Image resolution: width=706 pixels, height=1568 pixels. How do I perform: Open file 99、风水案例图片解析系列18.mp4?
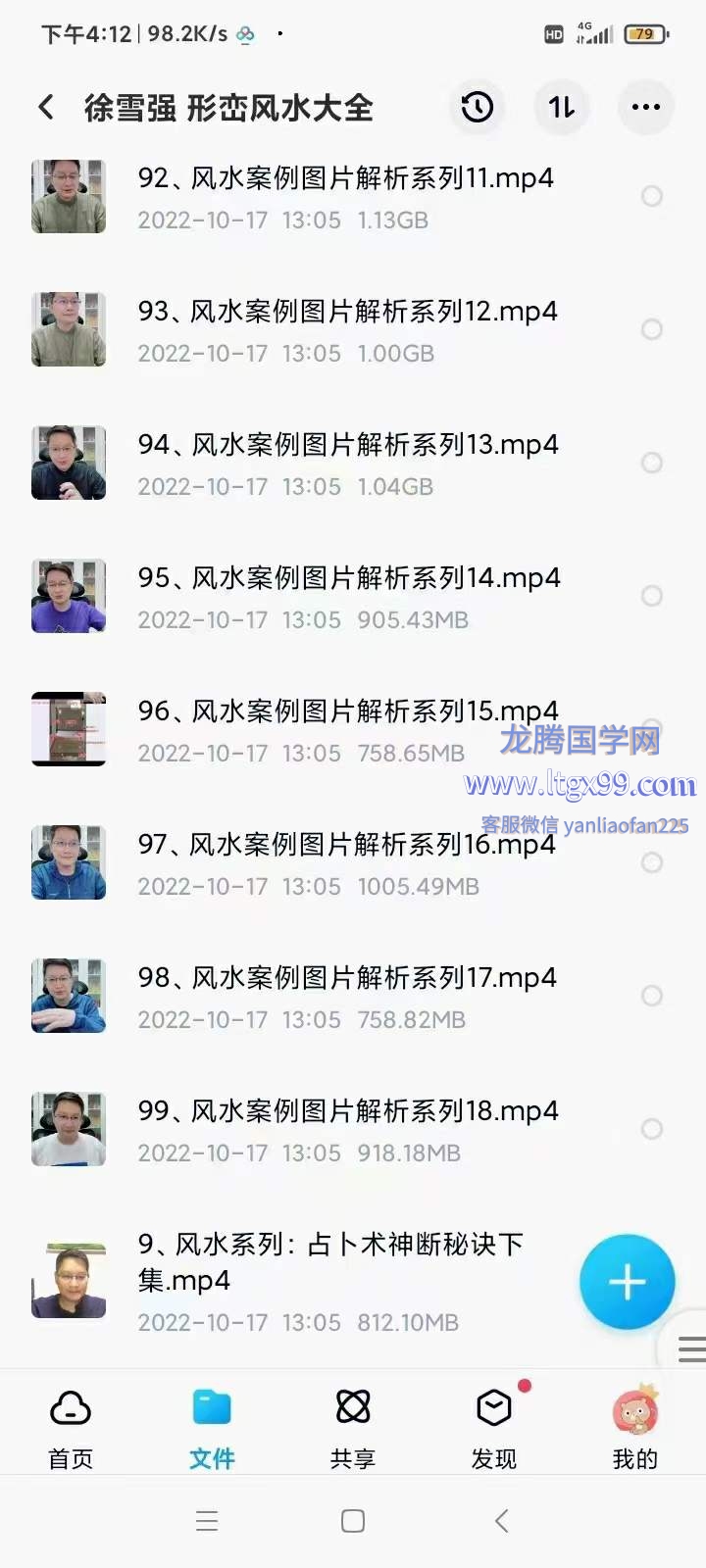pyautogui.click(x=347, y=1129)
